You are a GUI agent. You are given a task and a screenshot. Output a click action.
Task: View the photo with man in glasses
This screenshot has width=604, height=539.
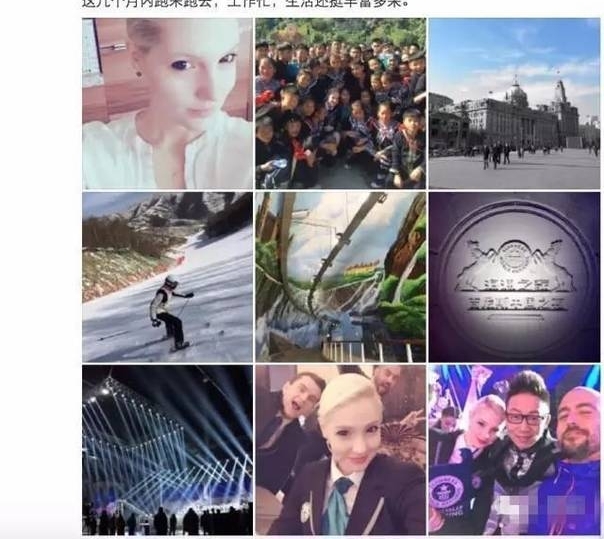coord(514,449)
